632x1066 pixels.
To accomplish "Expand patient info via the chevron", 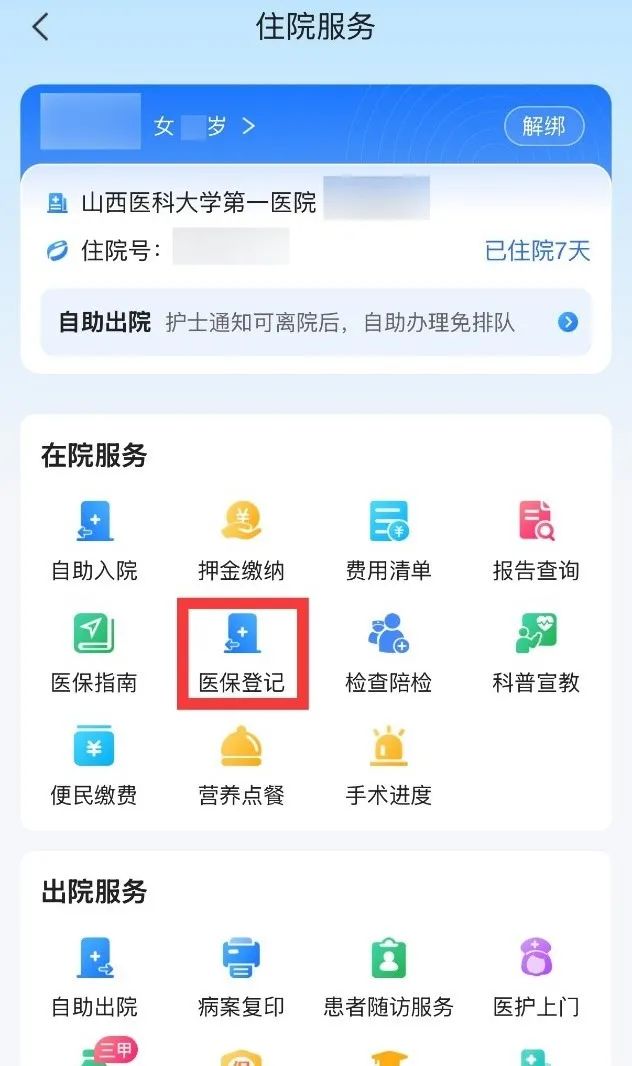I will [x=249, y=127].
